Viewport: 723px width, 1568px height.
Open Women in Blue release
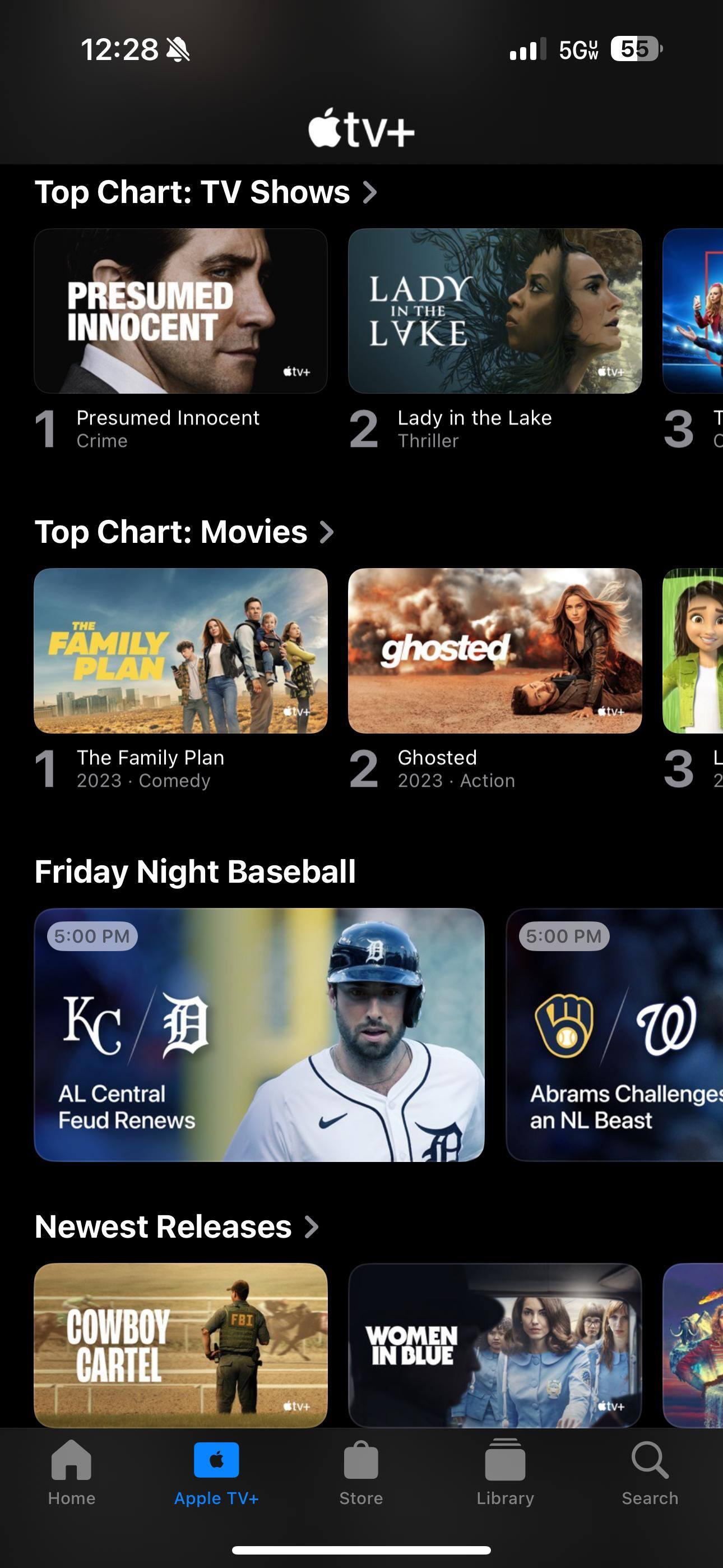[495, 1345]
